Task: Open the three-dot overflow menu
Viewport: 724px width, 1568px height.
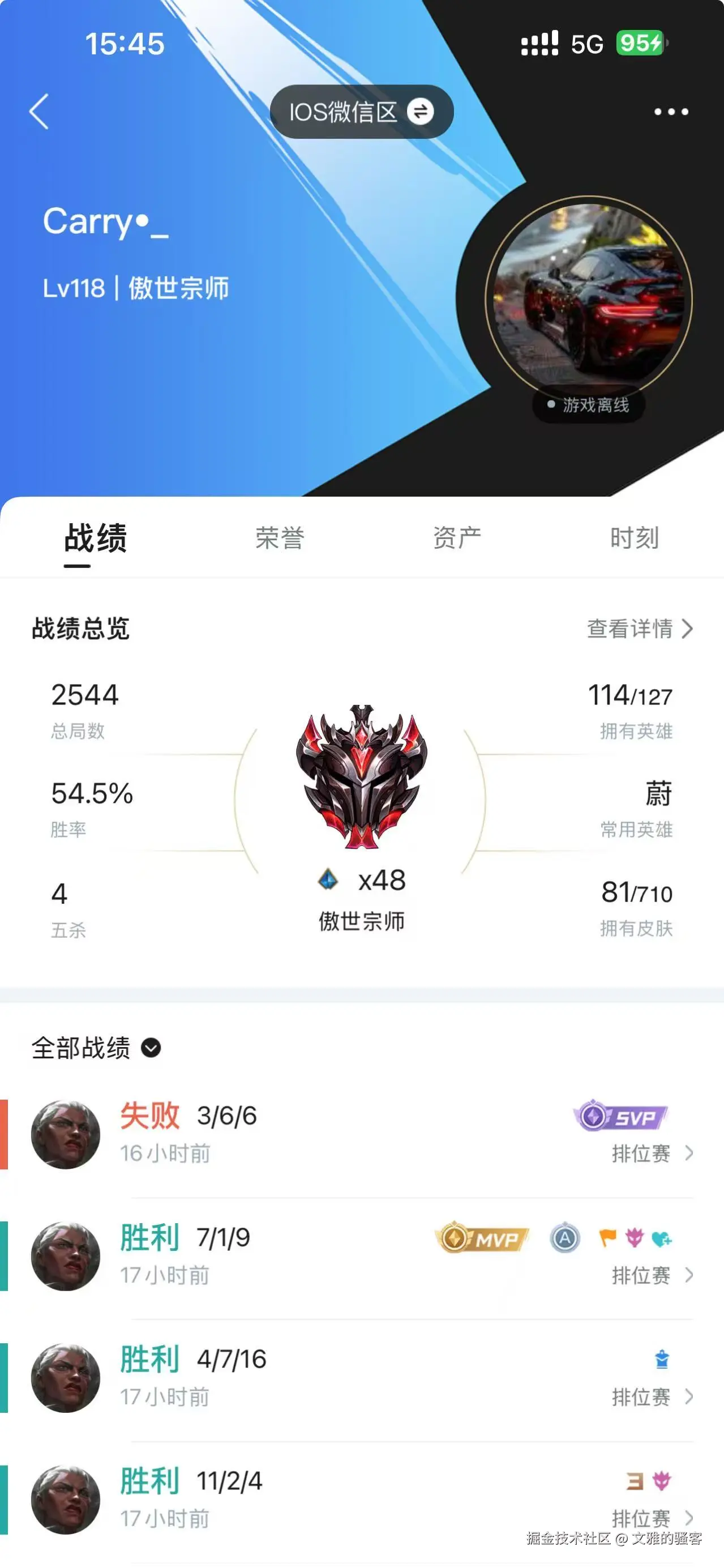Action: (670, 112)
